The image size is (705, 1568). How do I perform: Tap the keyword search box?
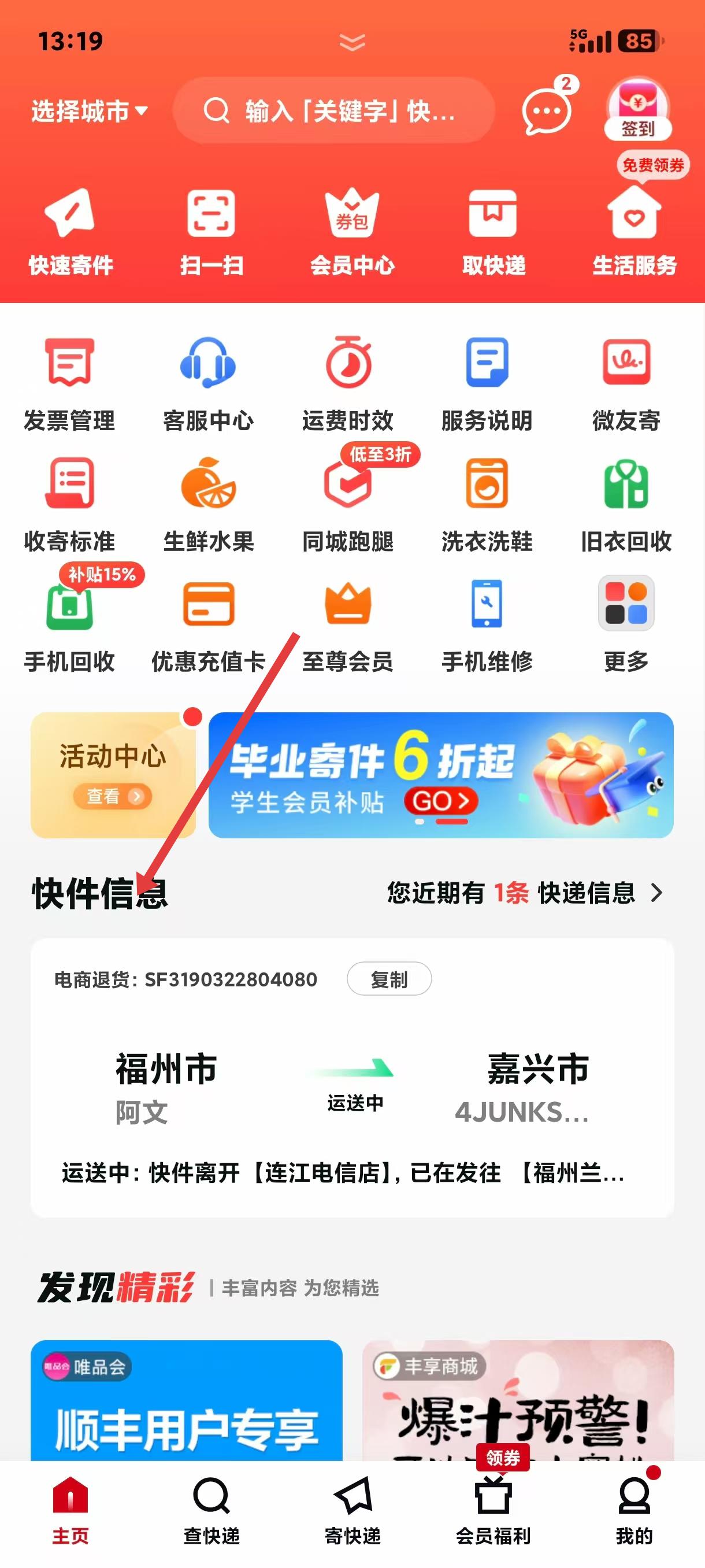click(x=333, y=112)
